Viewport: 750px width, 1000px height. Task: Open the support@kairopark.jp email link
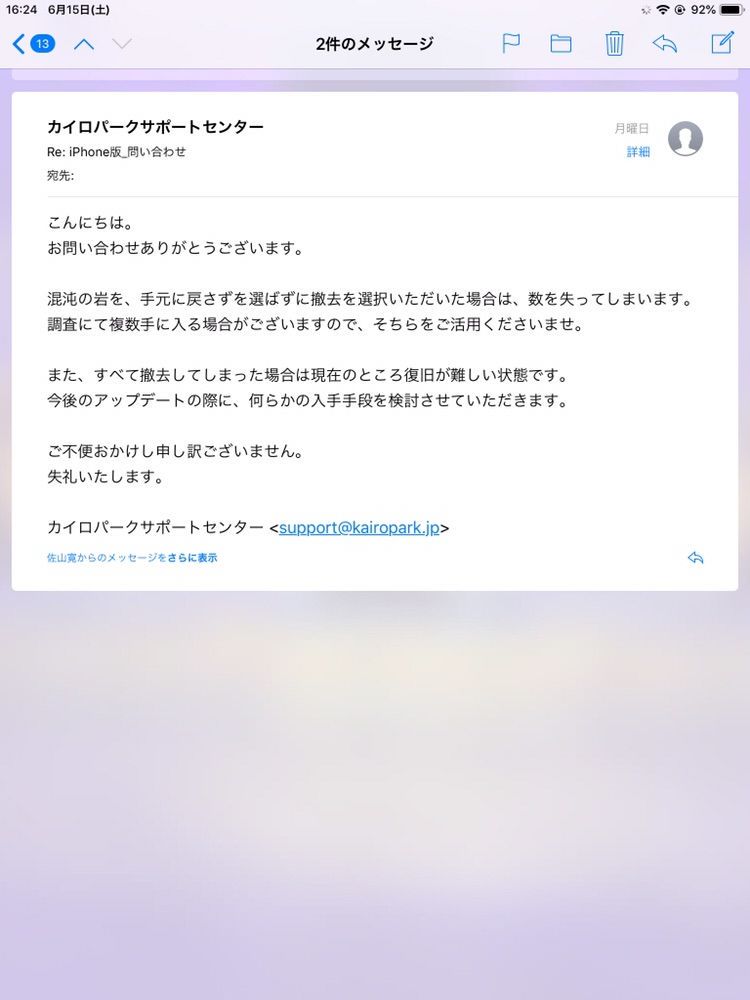(x=359, y=528)
